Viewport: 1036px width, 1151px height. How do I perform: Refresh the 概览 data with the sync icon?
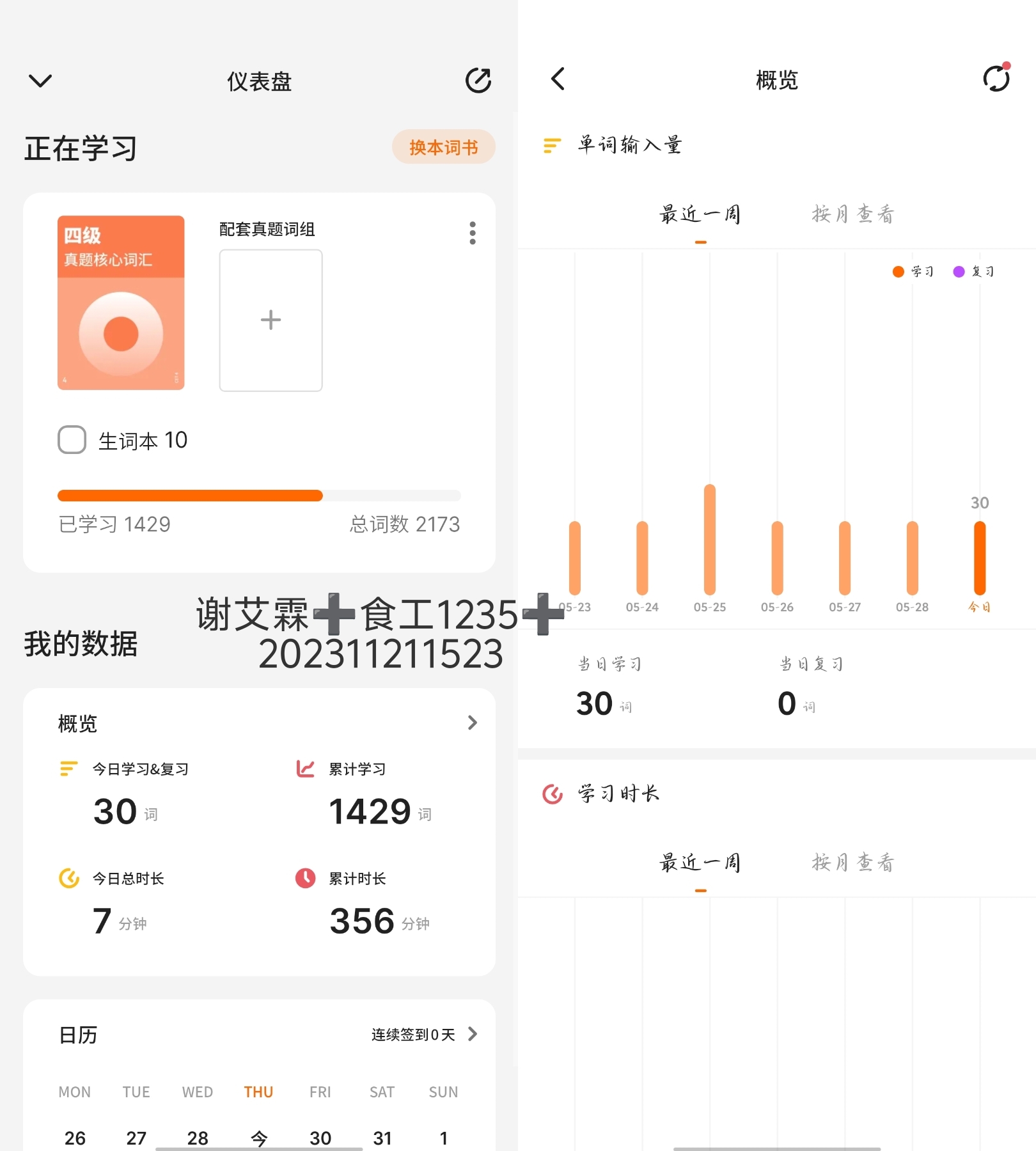[996, 79]
